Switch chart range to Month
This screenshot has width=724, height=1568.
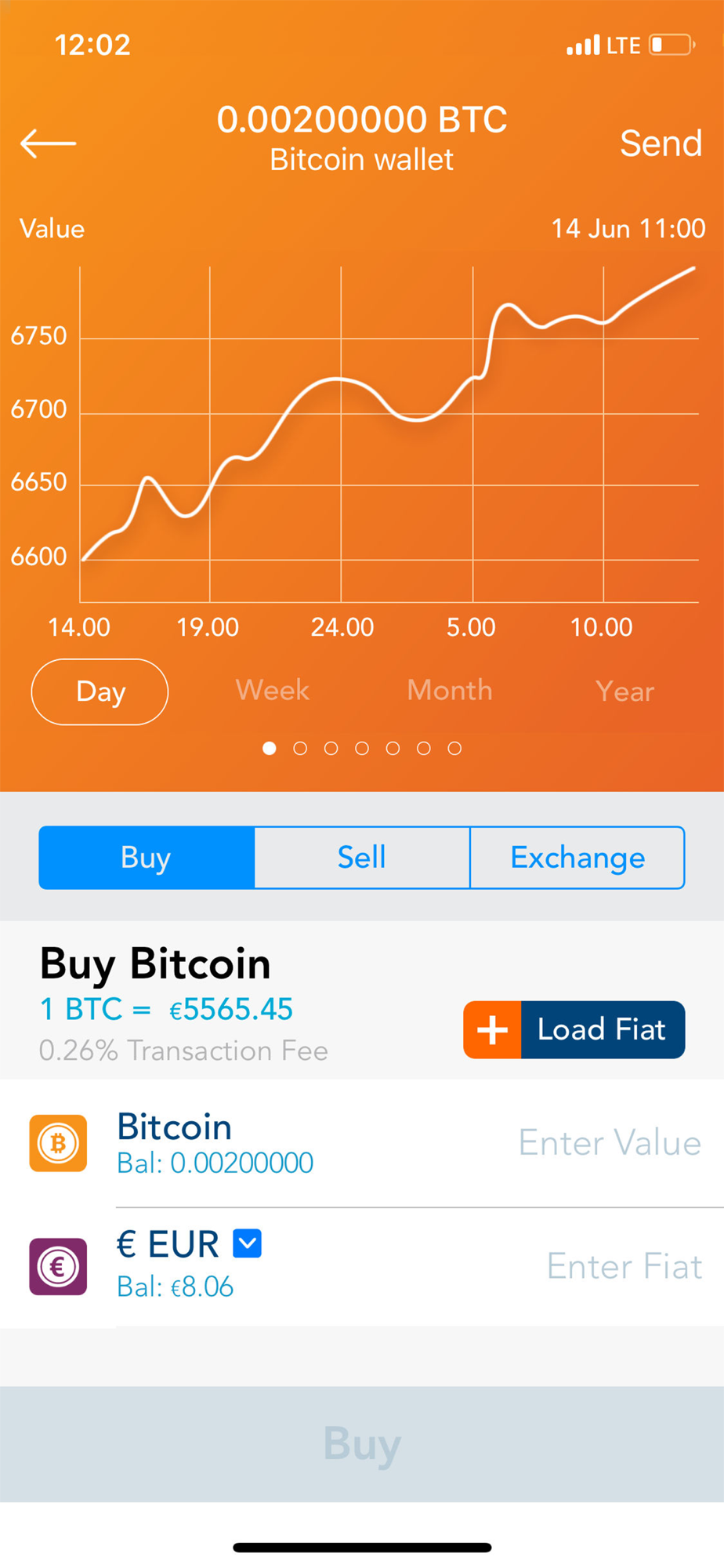tap(450, 690)
